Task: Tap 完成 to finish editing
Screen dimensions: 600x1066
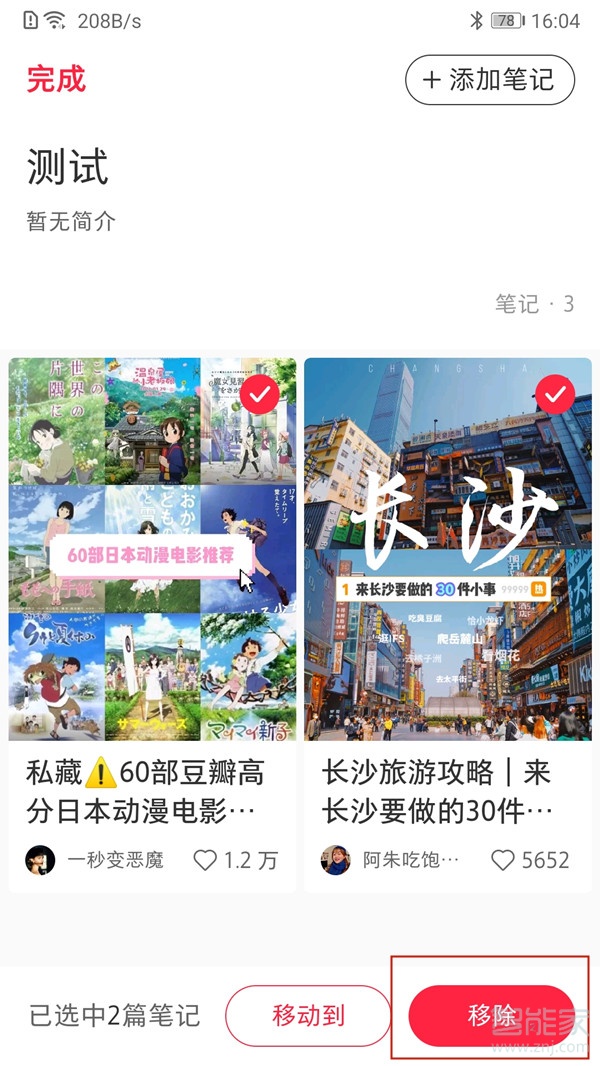Action: pyautogui.click(x=57, y=79)
